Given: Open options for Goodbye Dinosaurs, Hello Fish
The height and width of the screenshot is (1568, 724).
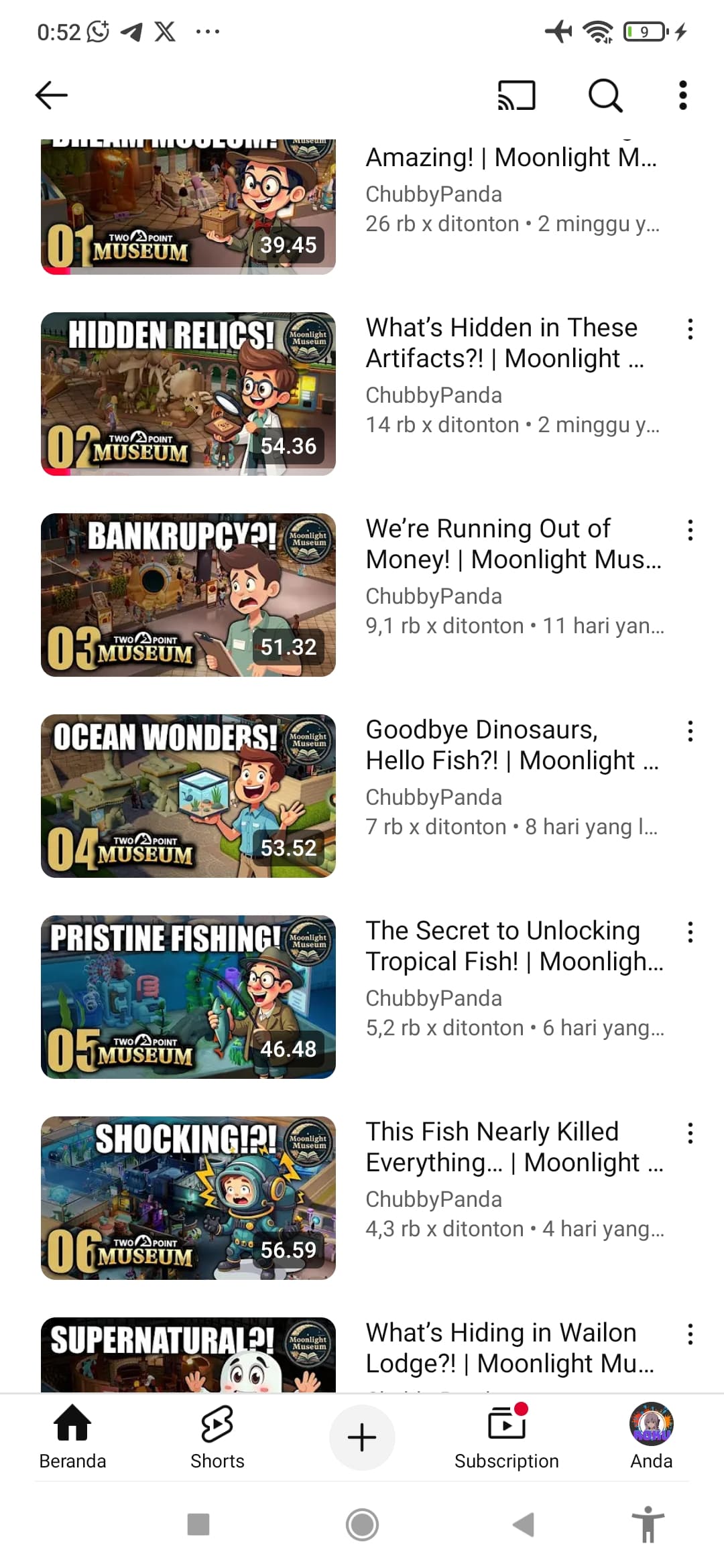Looking at the screenshot, I should coord(690,731).
